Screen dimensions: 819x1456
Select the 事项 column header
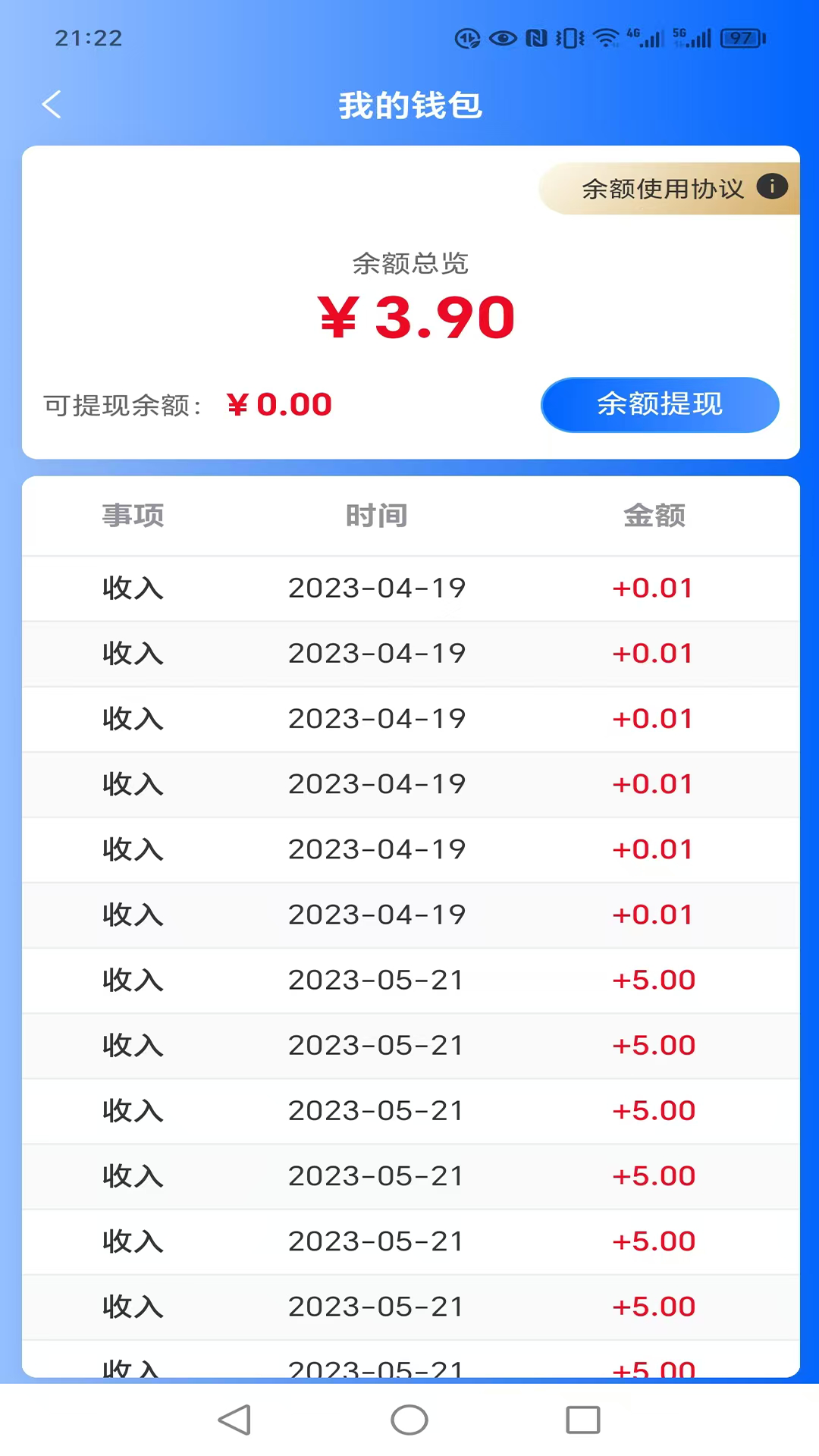coord(133,515)
